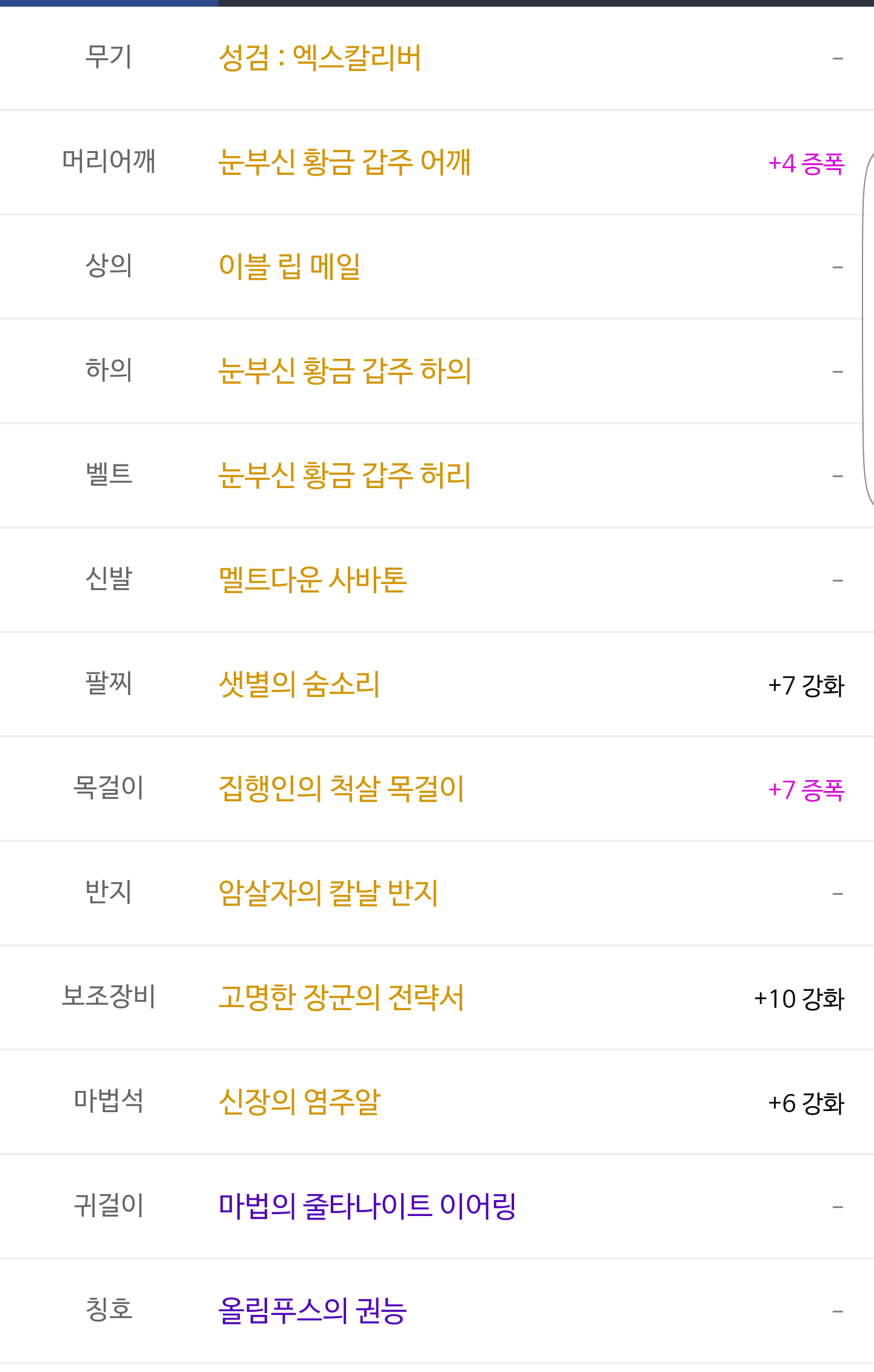This screenshot has height=1372, width=874.
Task: Open bracelet item 샛별의 숨소리
Action: click(299, 685)
